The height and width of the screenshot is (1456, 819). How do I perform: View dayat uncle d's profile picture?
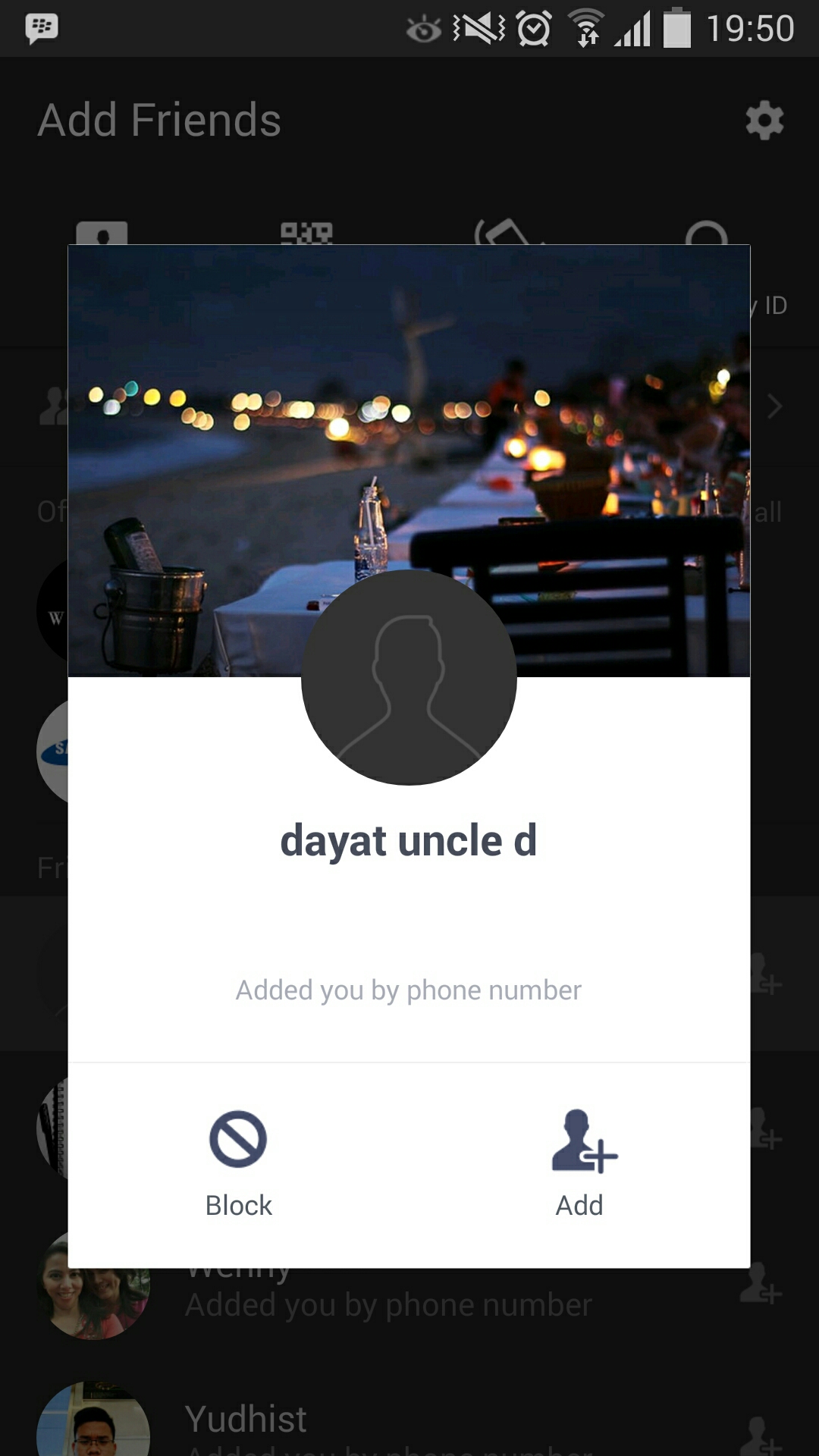tap(409, 677)
